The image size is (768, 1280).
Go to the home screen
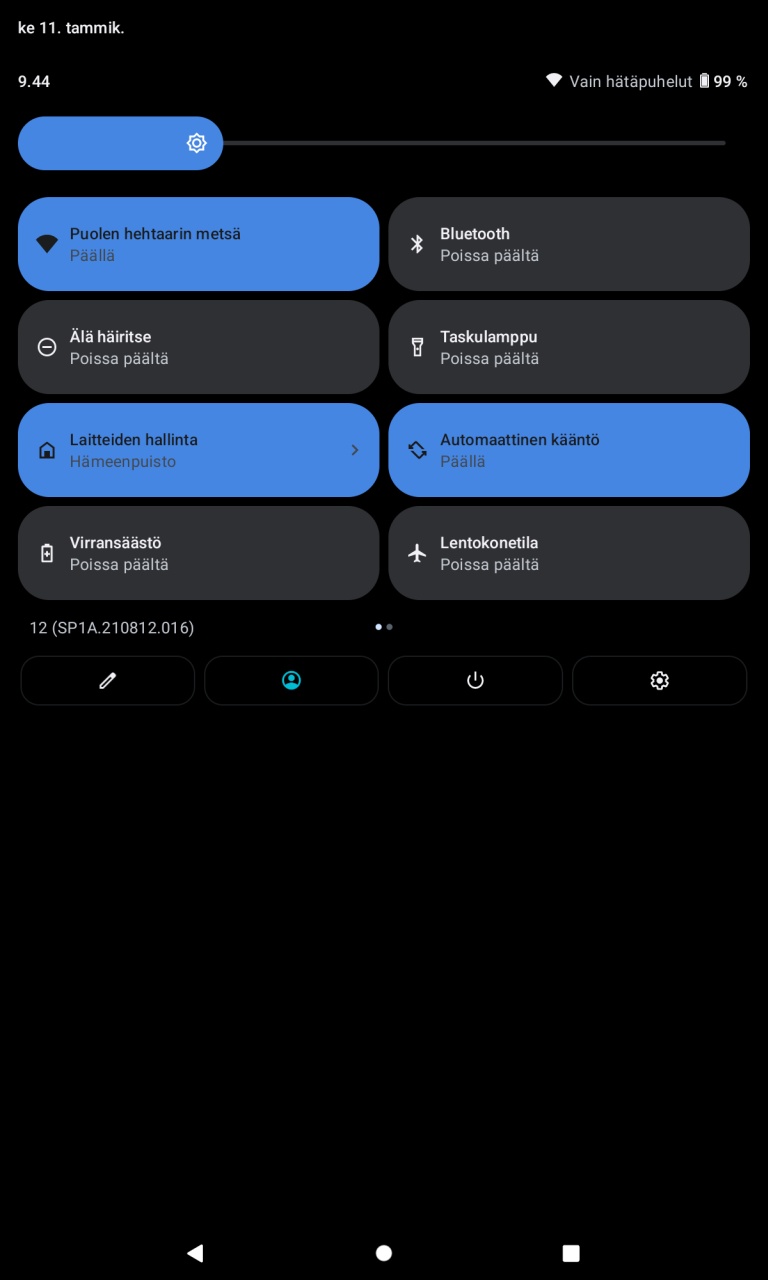384,1253
